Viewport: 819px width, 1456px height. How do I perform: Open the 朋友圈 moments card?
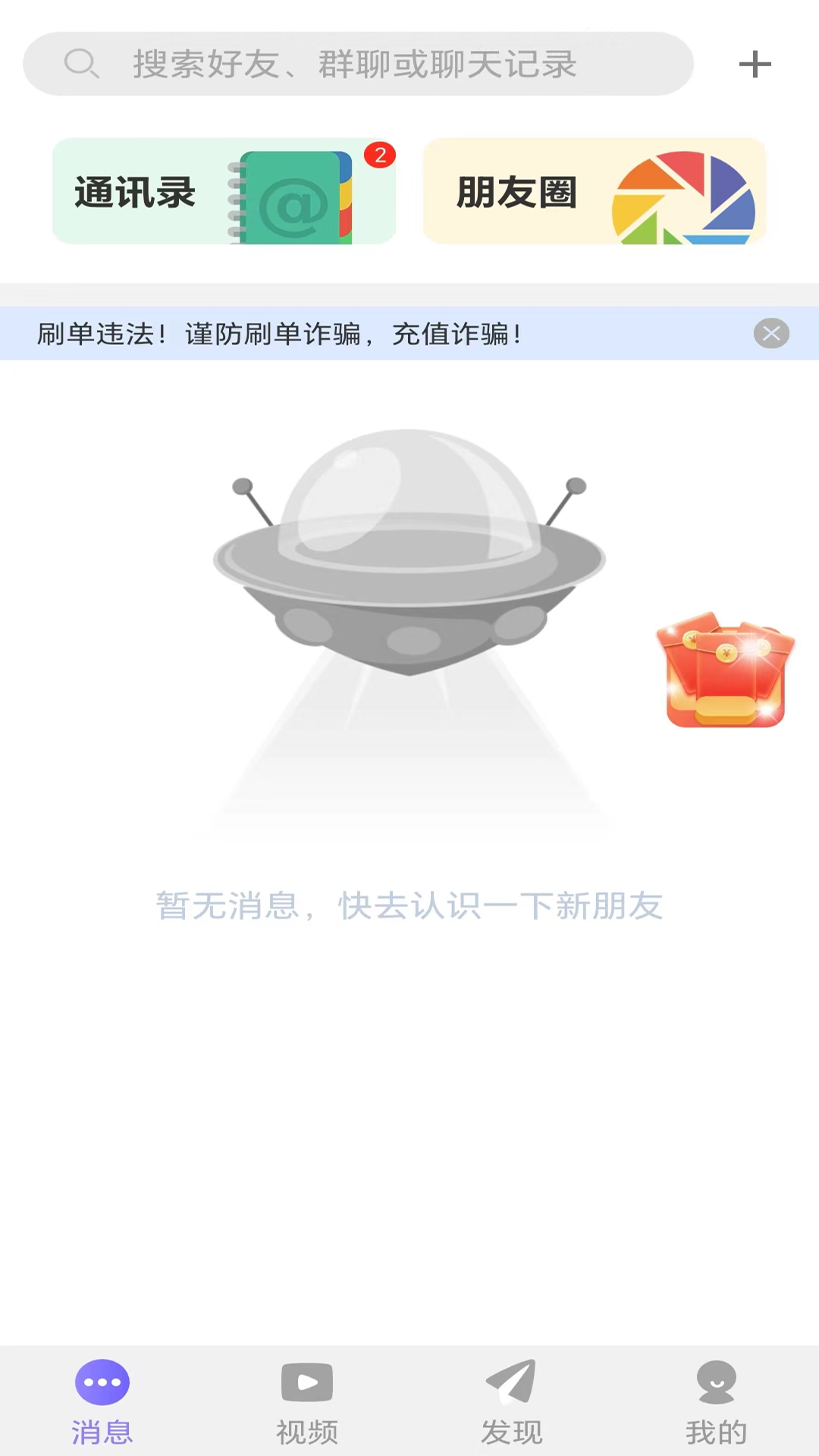click(595, 191)
